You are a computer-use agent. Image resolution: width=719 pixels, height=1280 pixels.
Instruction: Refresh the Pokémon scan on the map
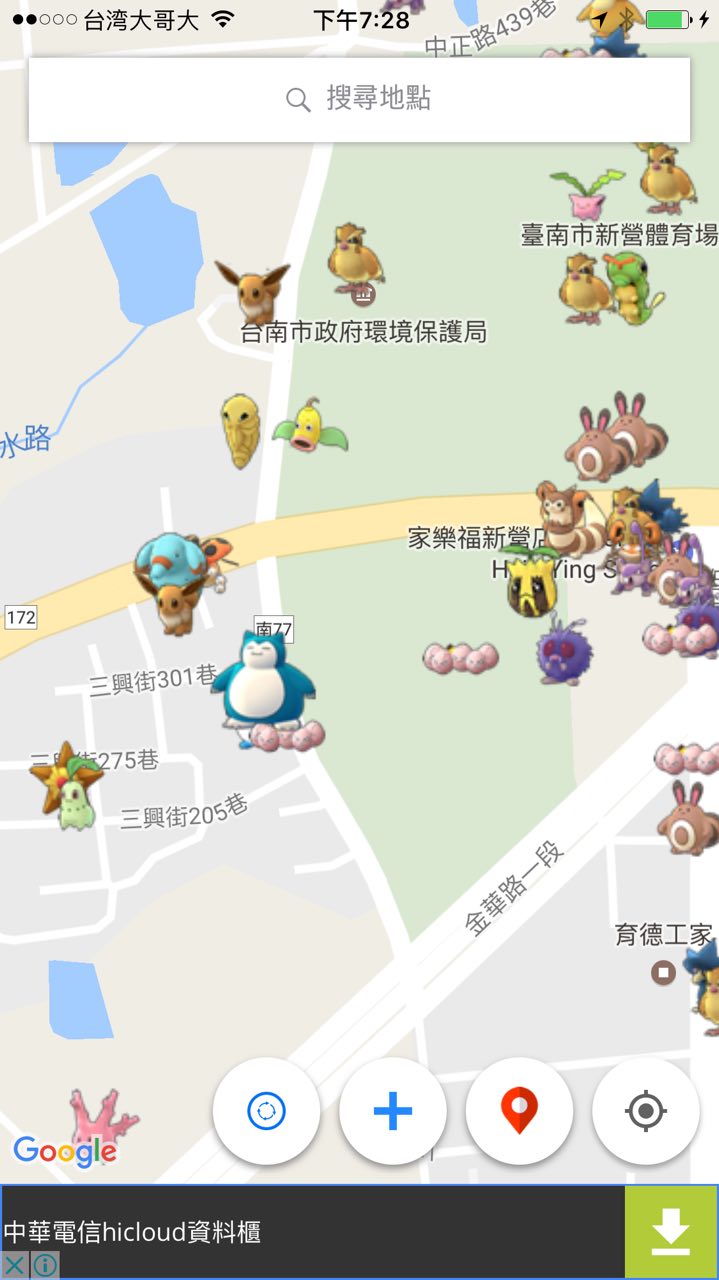pos(266,1111)
